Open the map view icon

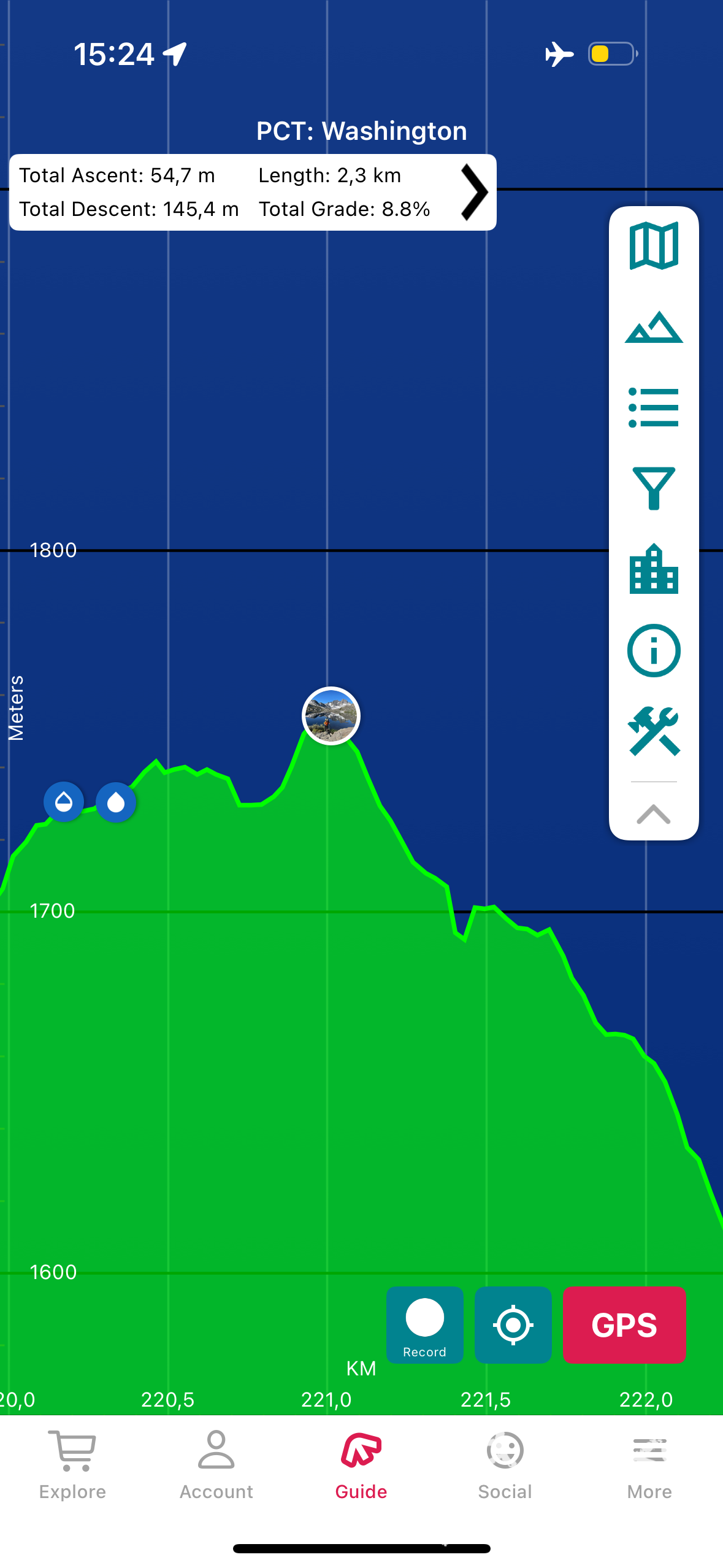(654, 247)
